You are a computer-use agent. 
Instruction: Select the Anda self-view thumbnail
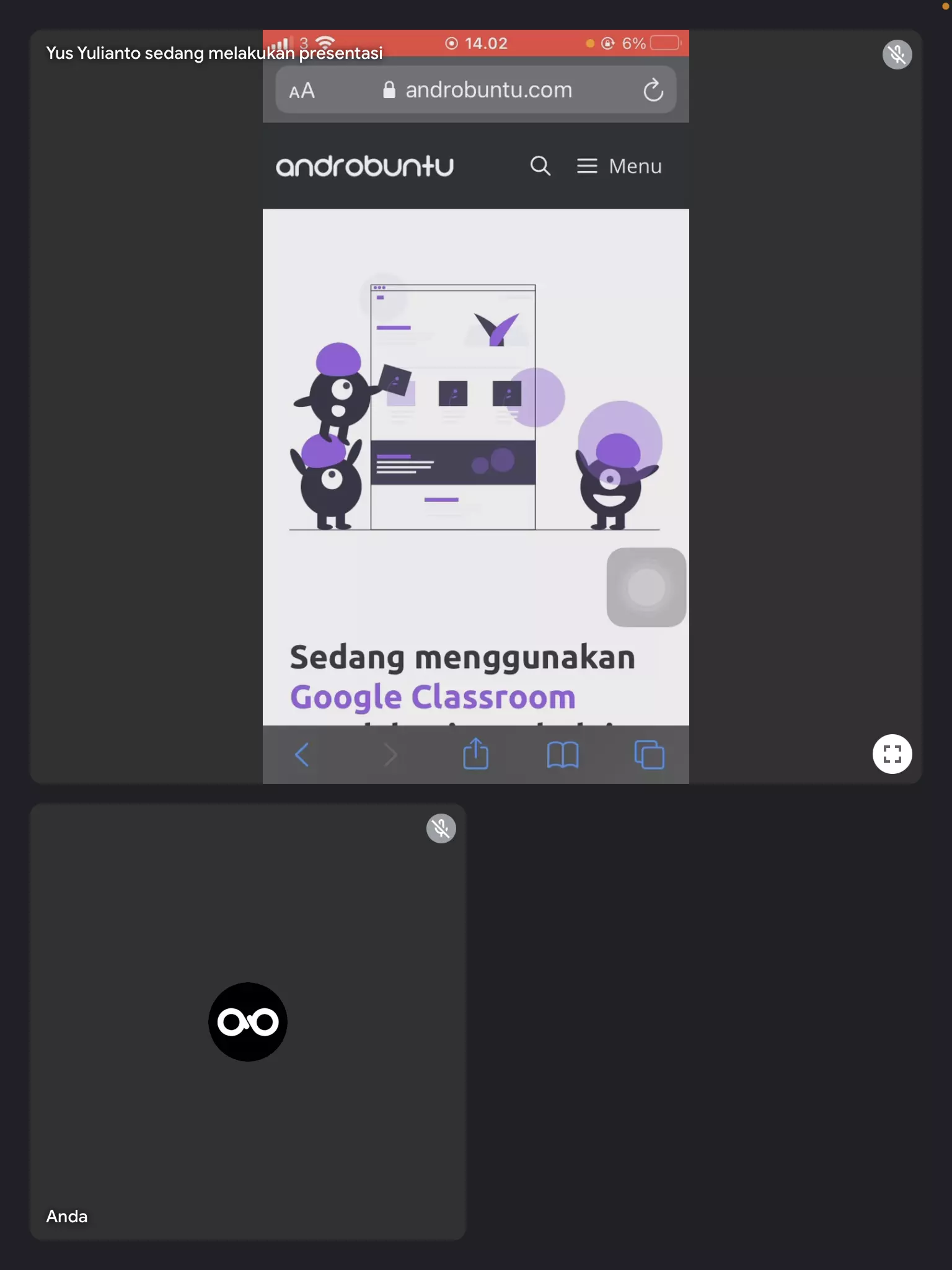(248, 1023)
